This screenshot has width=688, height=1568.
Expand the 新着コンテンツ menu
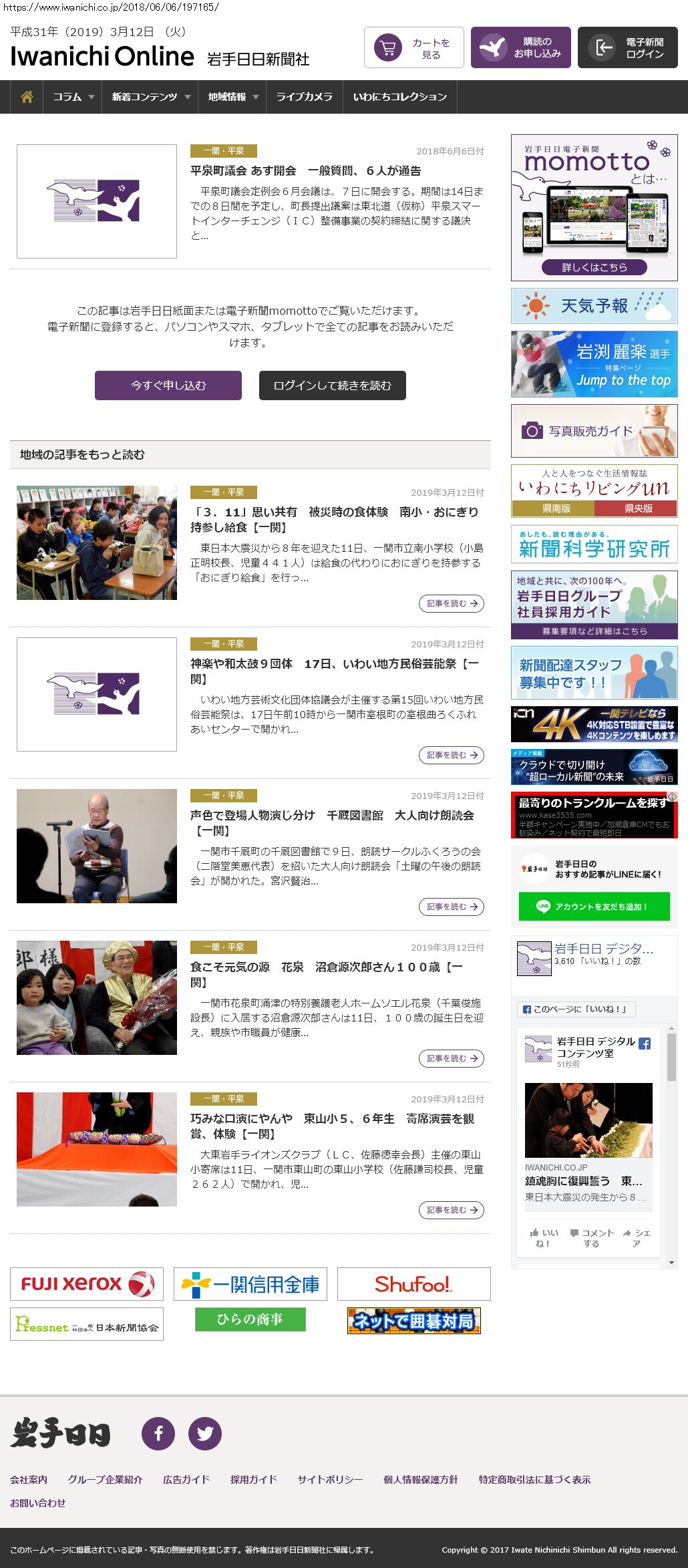click(x=150, y=97)
